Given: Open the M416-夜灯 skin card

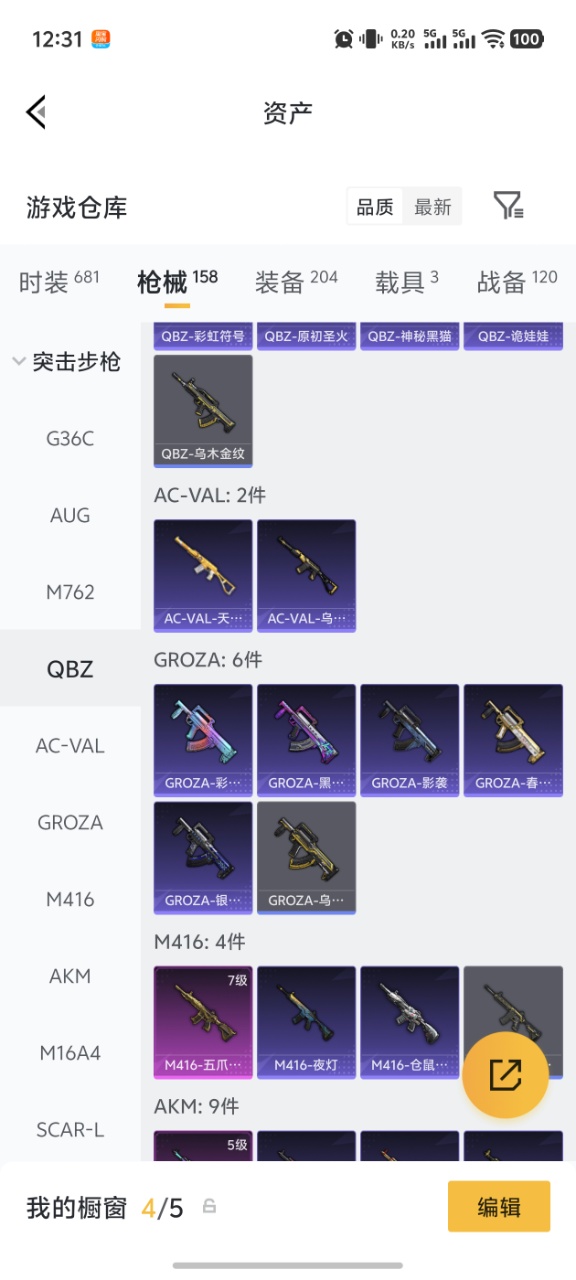Looking at the screenshot, I should 306,1022.
